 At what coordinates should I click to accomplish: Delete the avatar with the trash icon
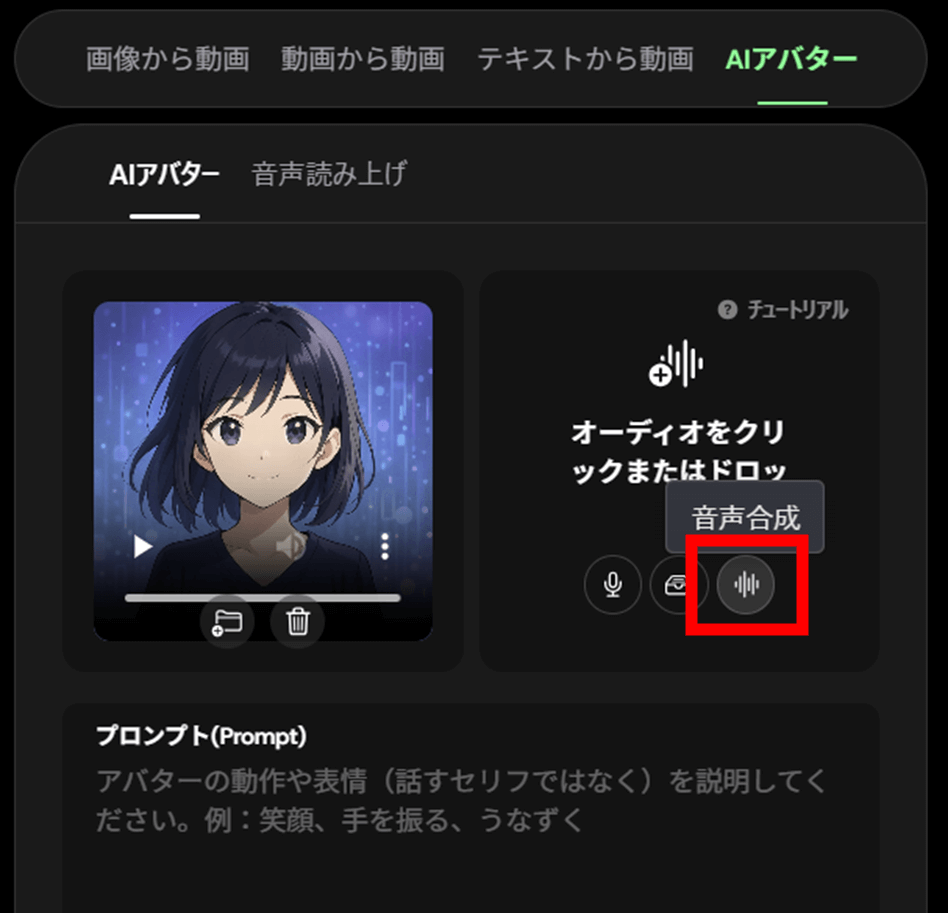[298, 622]
